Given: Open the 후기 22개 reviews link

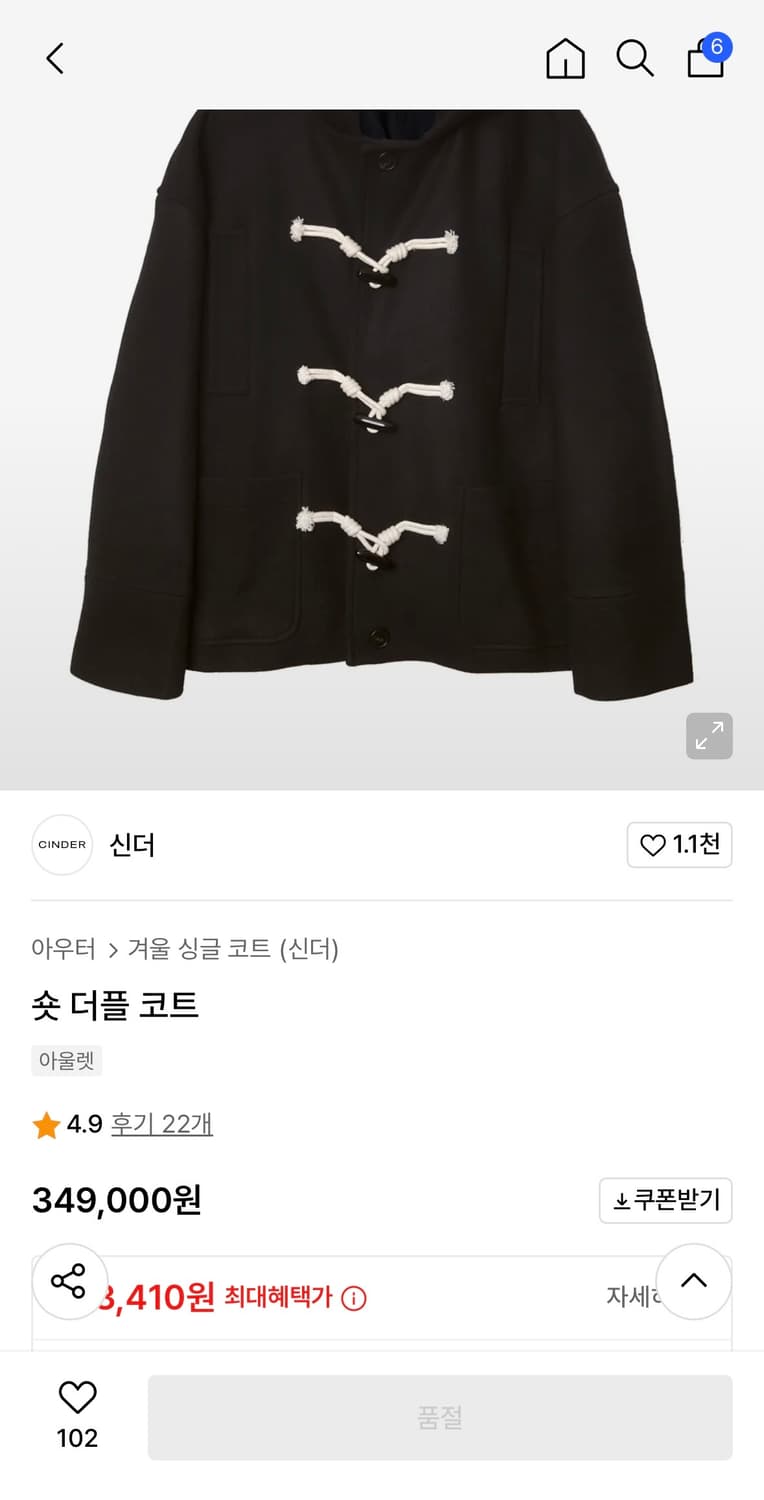Looking at the screenshot, I should 162,1124.
